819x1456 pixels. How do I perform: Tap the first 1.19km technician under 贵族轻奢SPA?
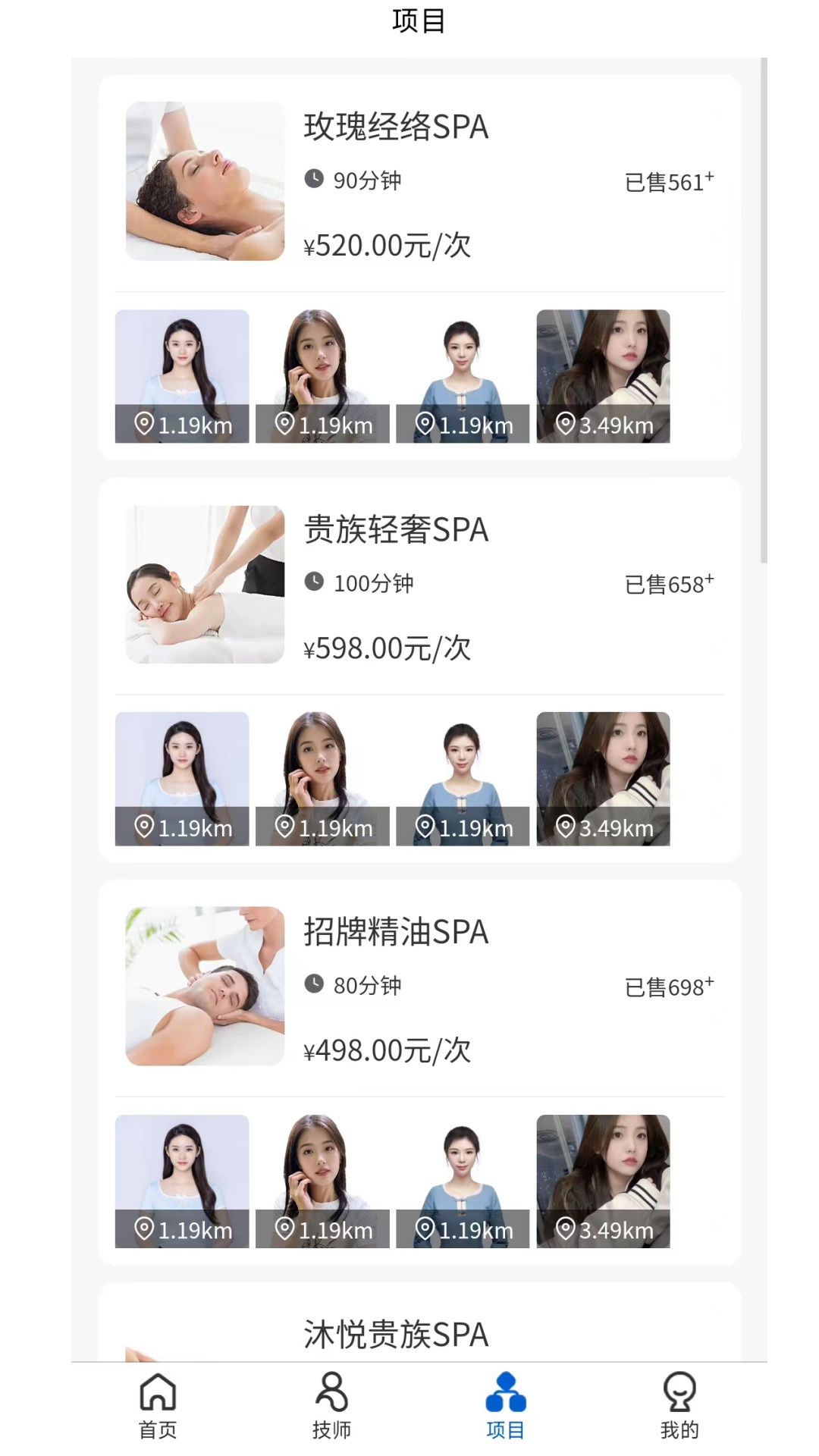(x=182, y=779)
